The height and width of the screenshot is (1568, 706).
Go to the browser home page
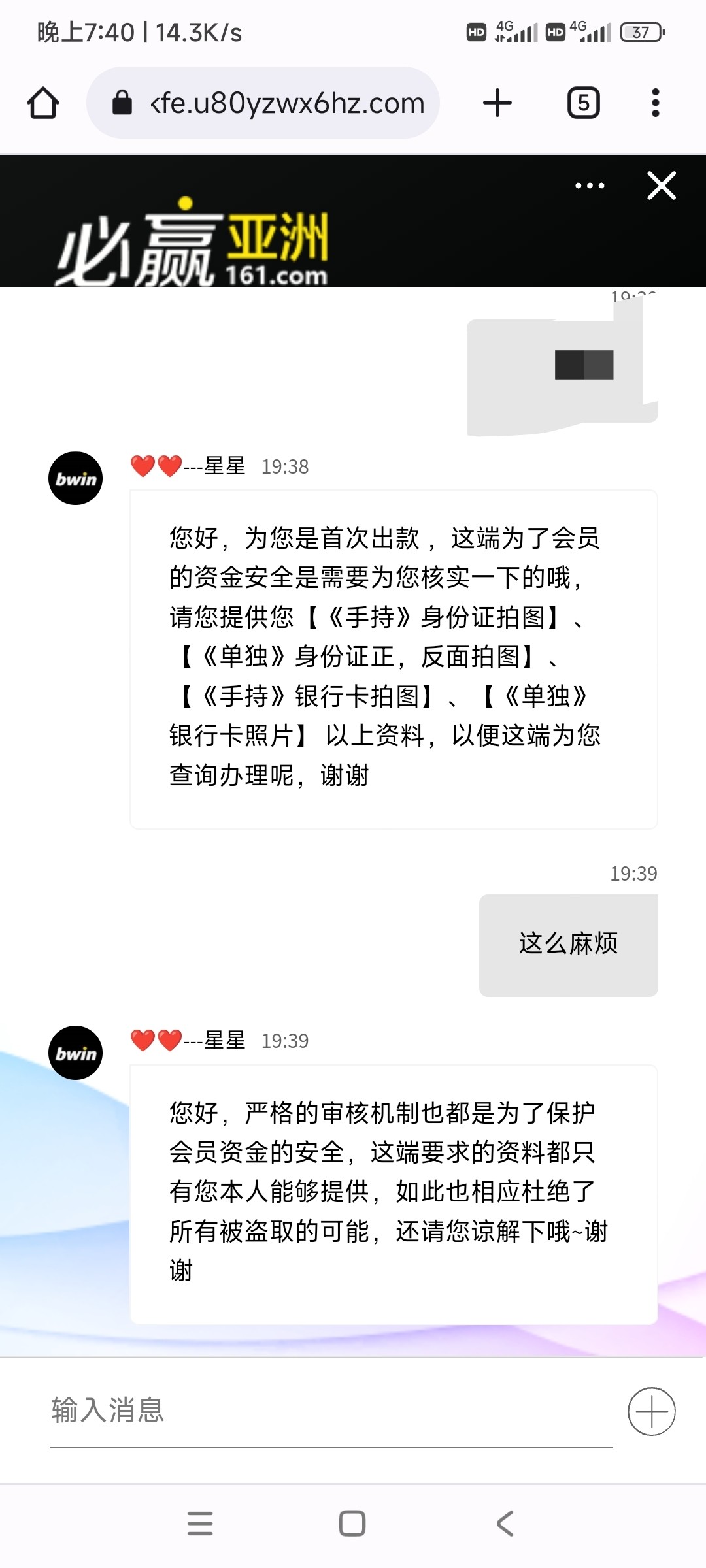[43, 103]
